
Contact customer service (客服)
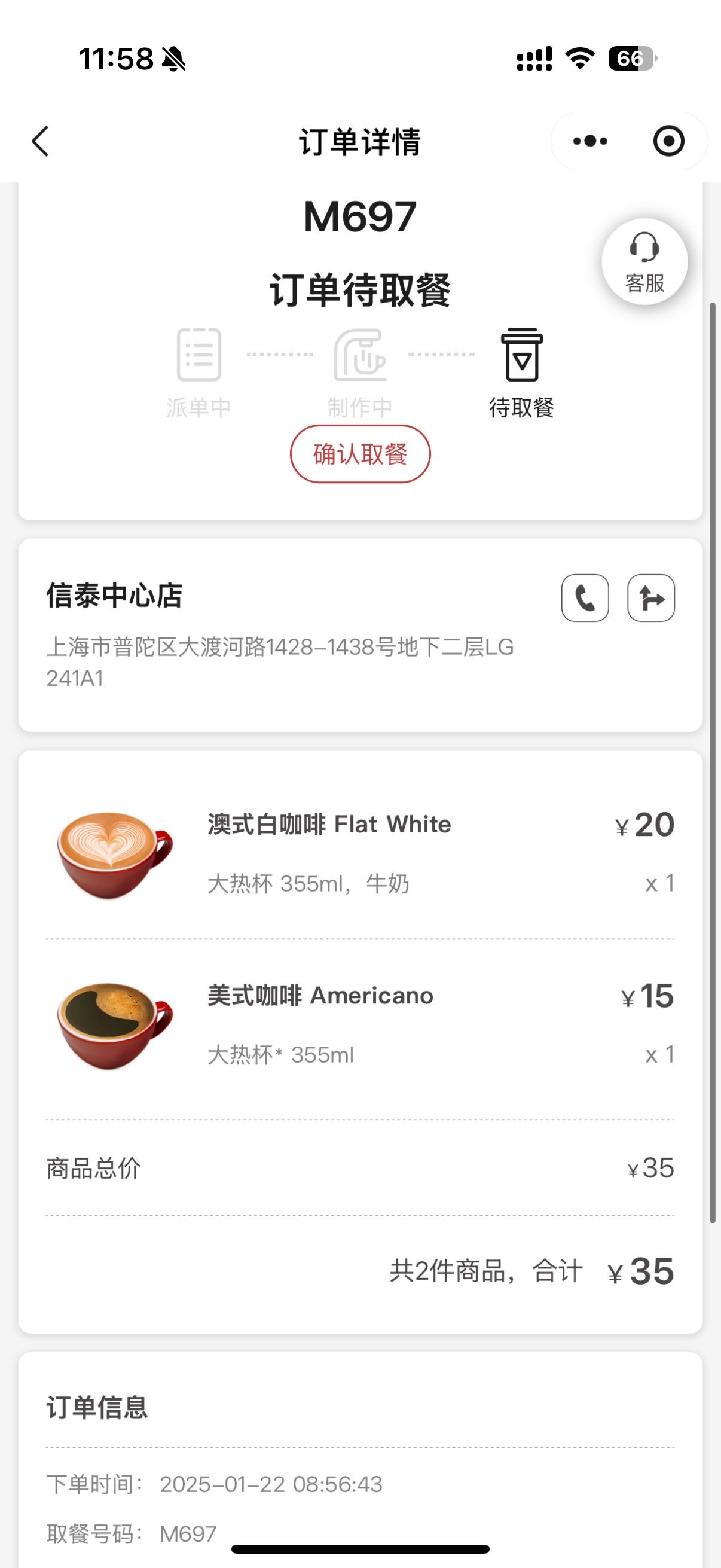tap(644, 262)
